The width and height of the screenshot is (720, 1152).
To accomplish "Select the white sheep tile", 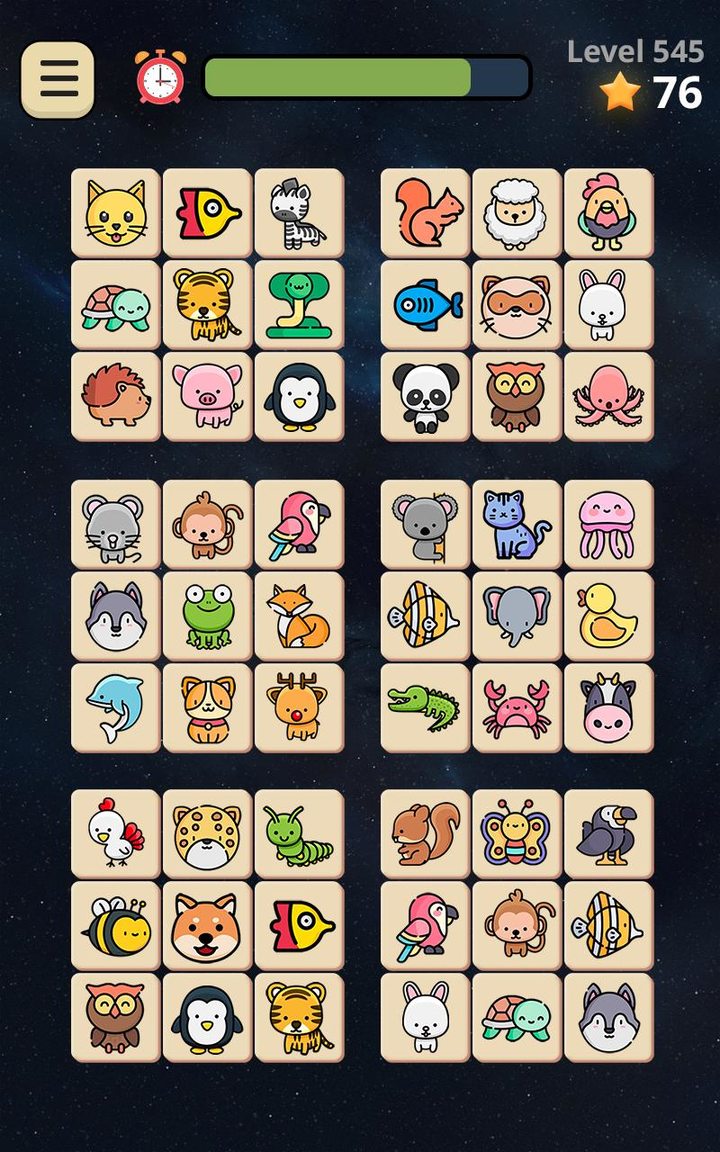I will [517, 213].
